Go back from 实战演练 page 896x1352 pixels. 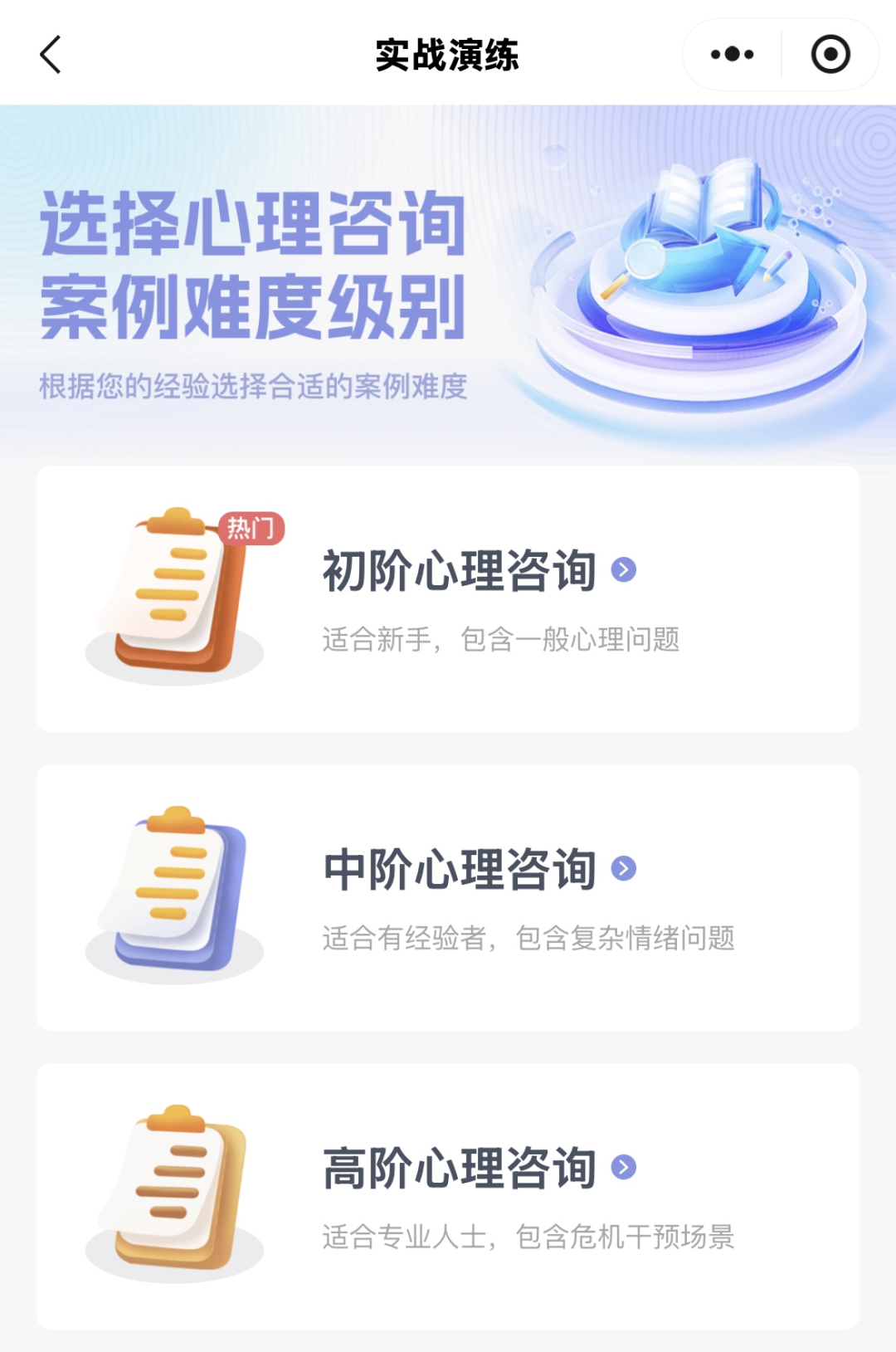51,55
